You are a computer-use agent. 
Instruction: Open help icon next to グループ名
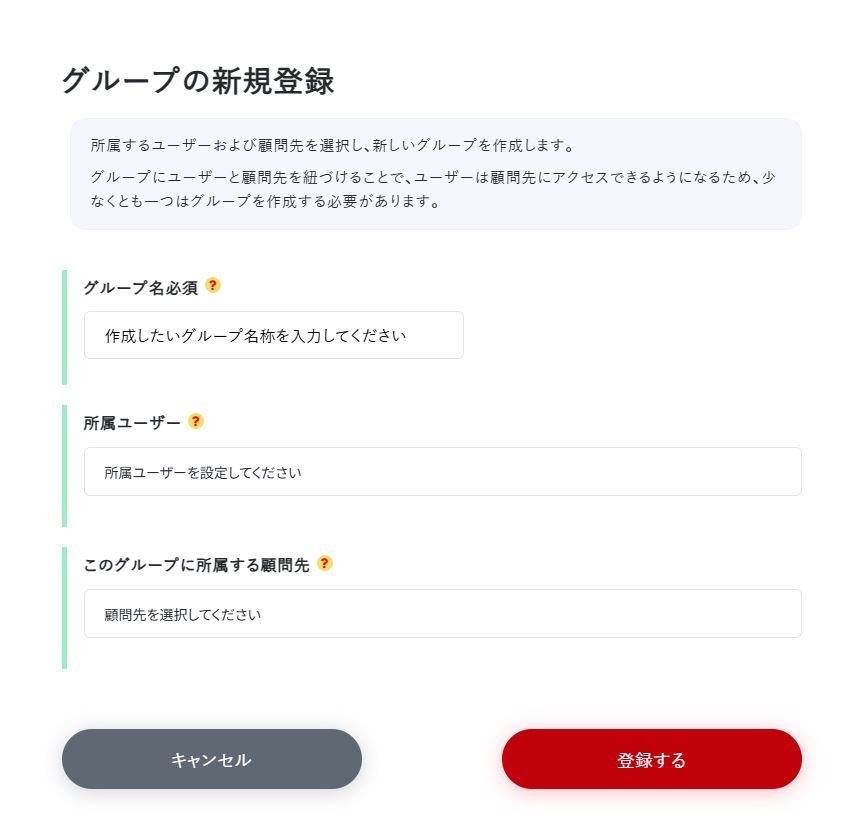tap(213, 285)
